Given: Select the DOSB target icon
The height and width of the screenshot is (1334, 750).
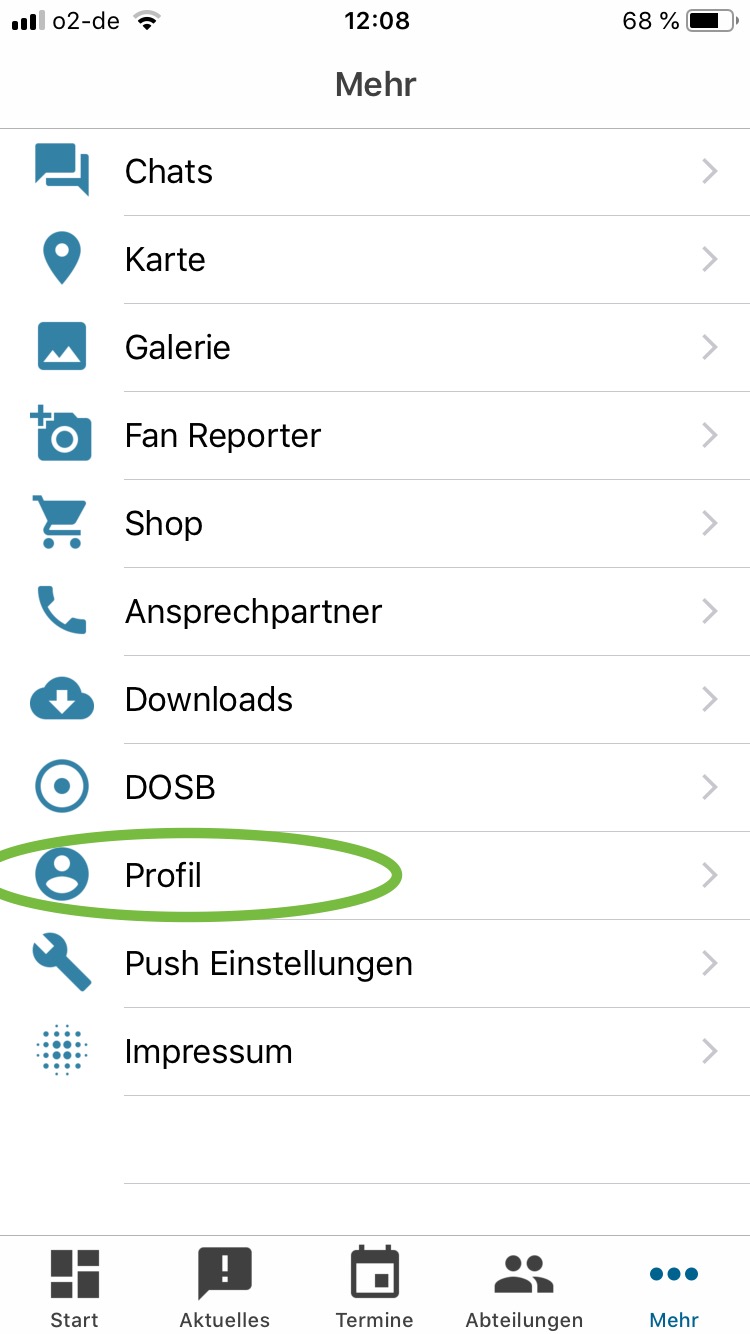Looking at the screenshot, I should pos(62,787).
